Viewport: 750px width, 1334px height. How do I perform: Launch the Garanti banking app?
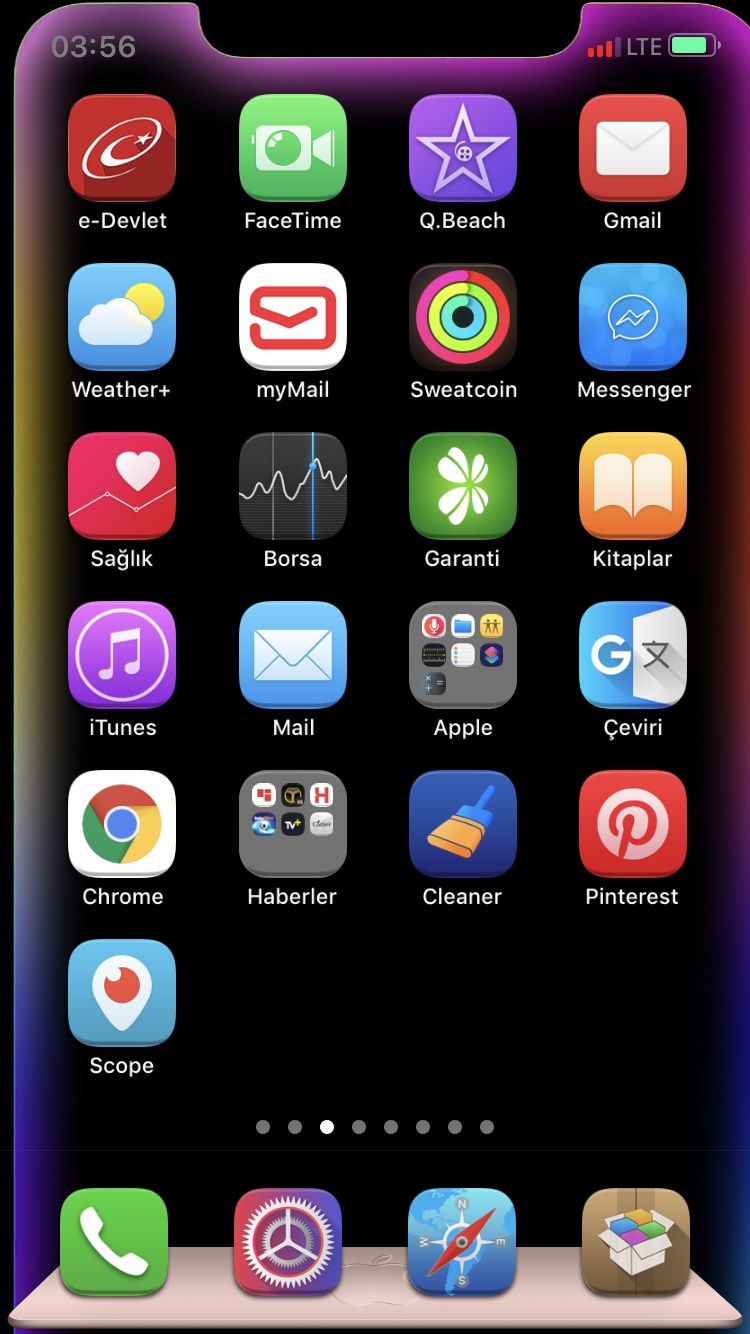coord(463,486)
